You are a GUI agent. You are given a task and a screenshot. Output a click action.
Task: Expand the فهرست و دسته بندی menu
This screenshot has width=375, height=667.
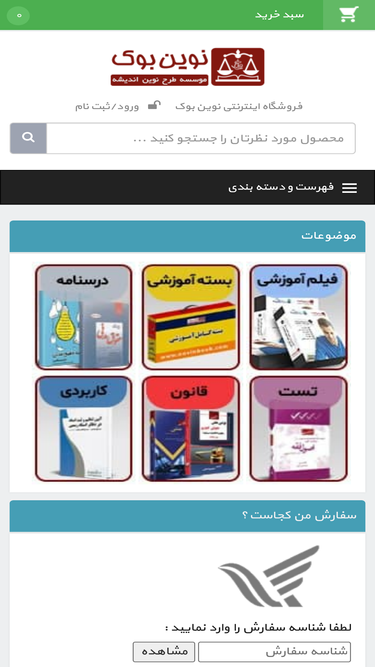click(x=188, y=188)
